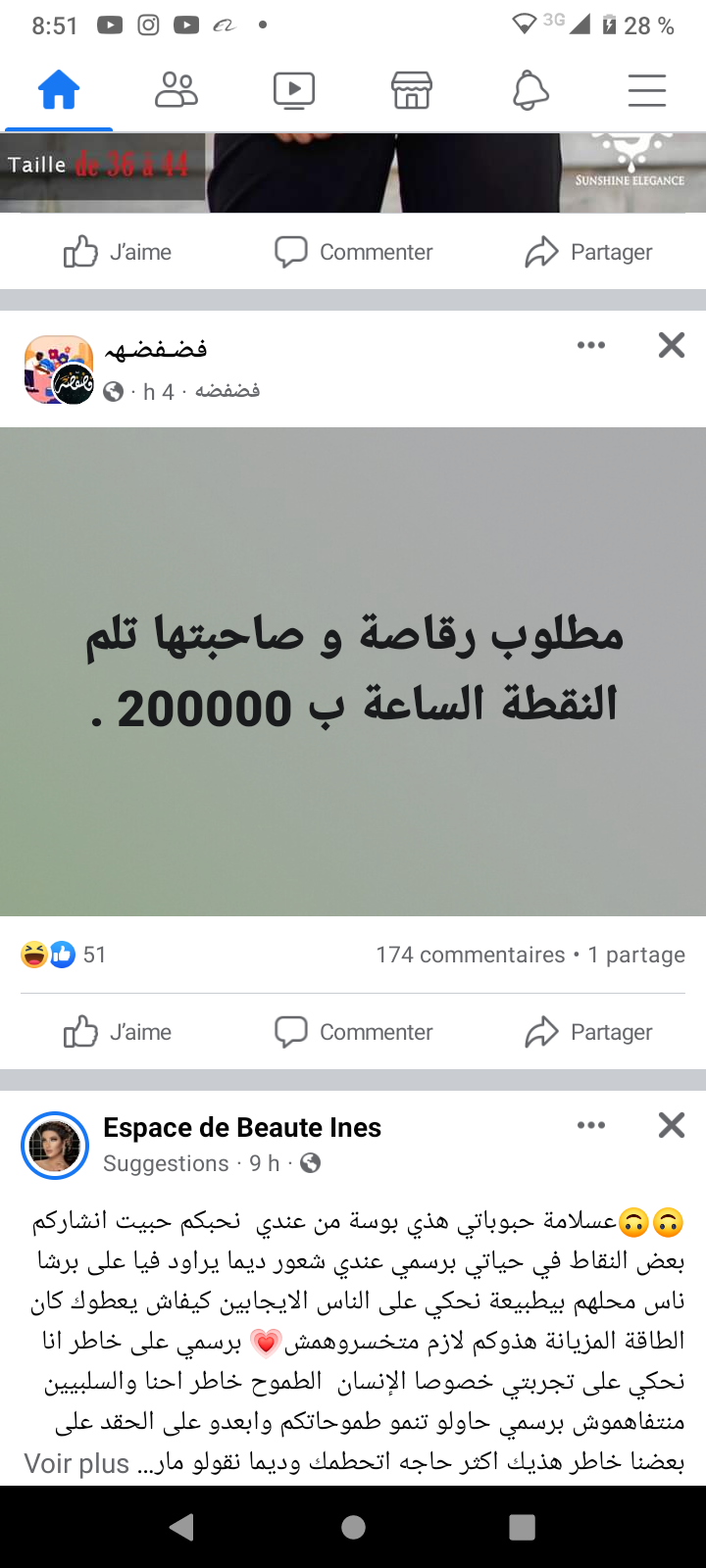Screen dimensions: 706x1568
Task: Open overflow menu on فضفضه post
Action: (x=591, y=345)
